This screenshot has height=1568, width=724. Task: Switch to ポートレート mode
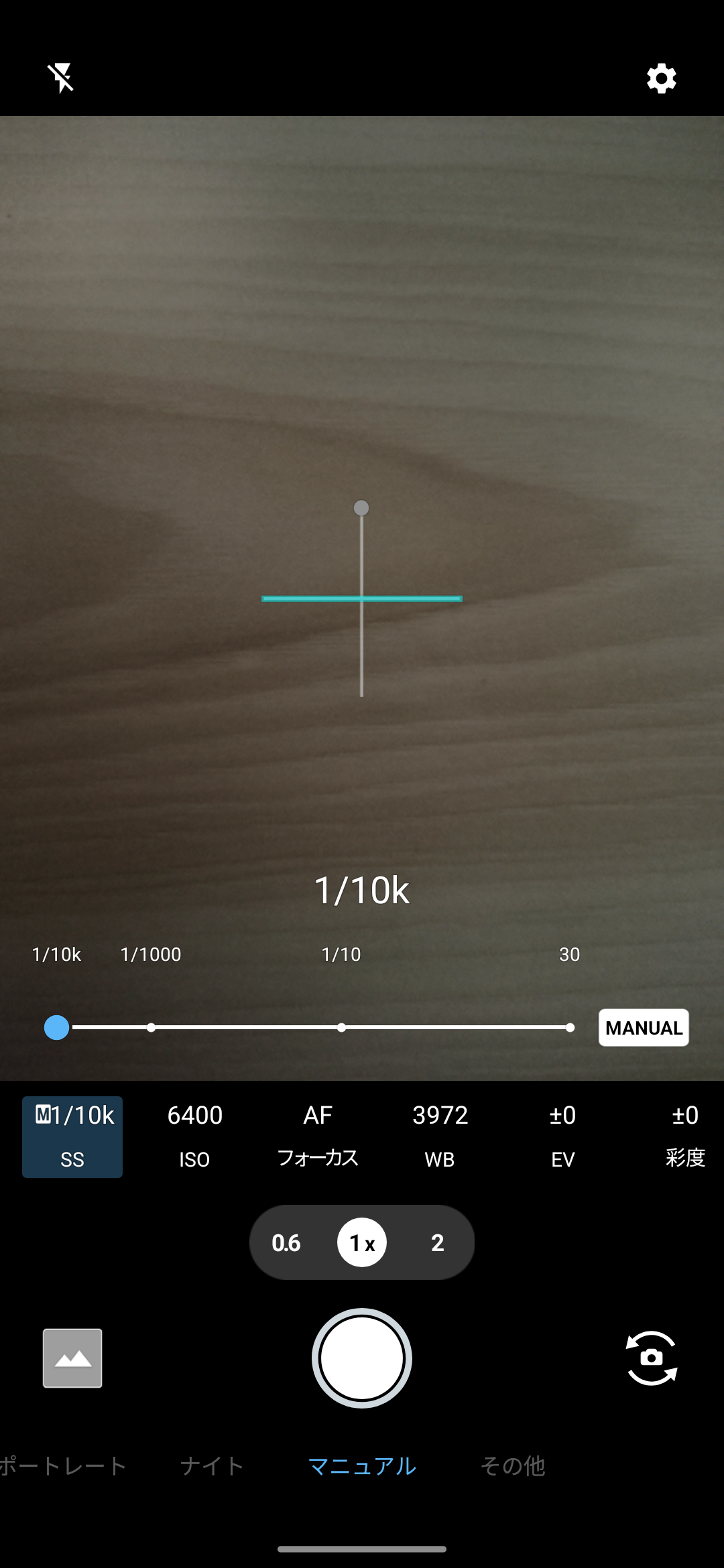click(62, 1466)
